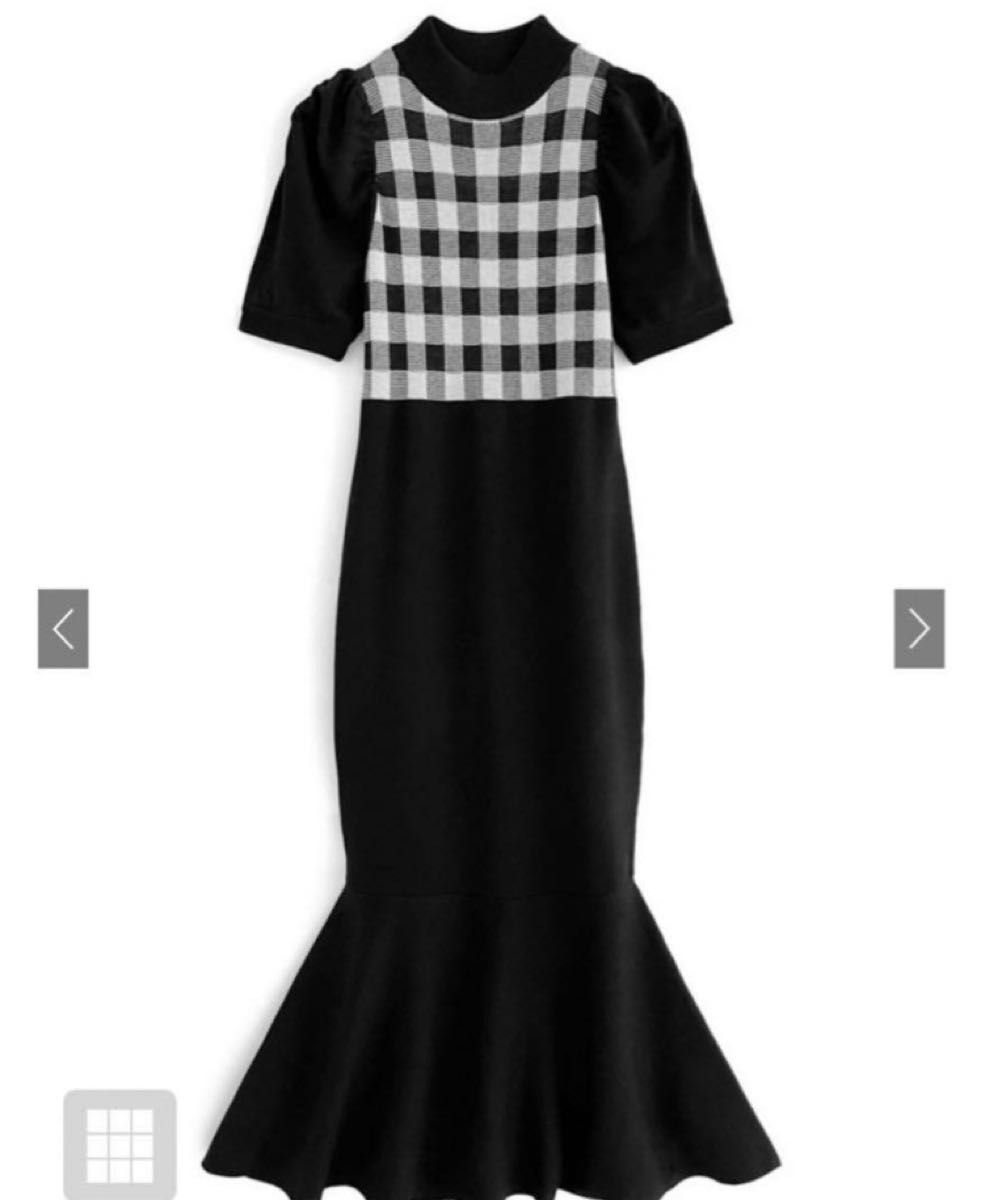Image resolution: width=984 pixels, height=1200 pixels.
Task: Show the next product image
Action: (x=918, y=629)
